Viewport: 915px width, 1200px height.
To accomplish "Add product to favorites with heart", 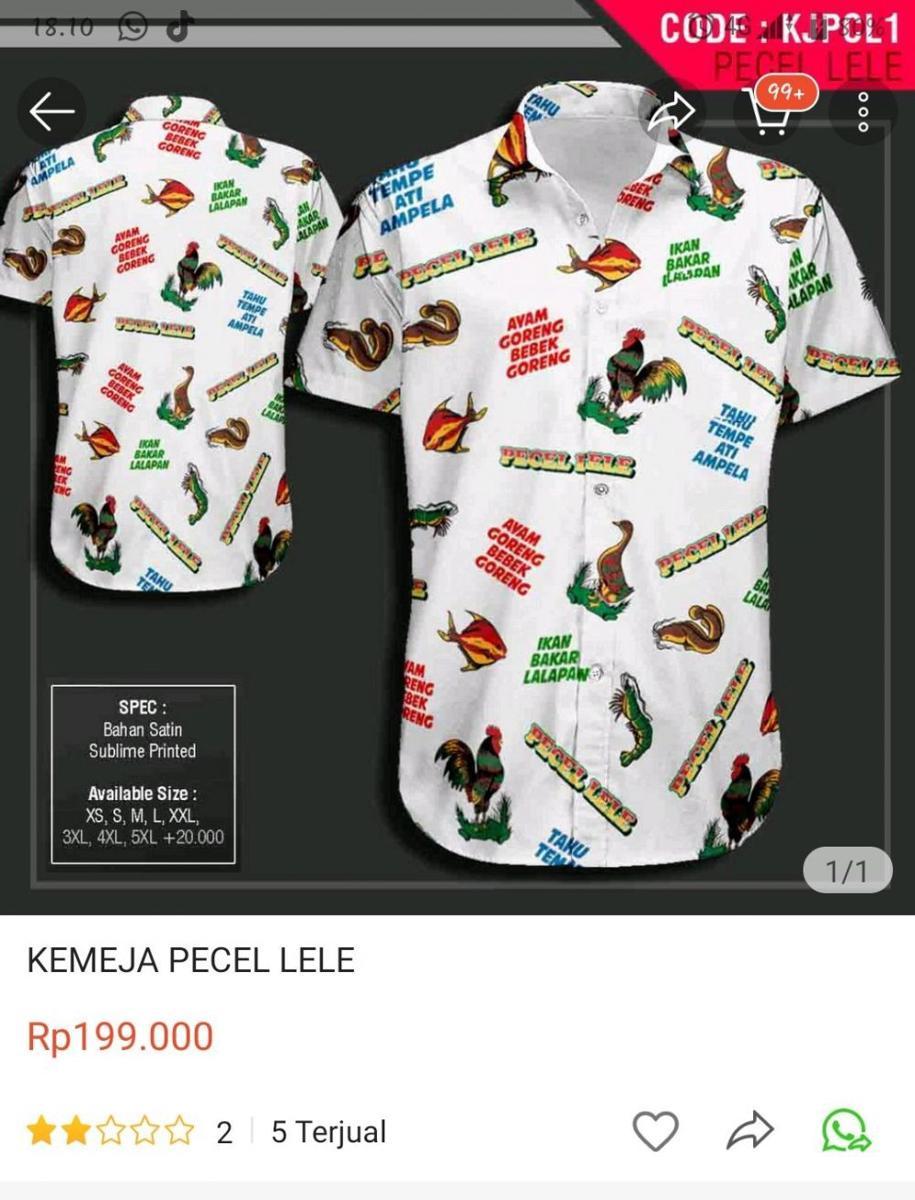I will [x=656, y=1131].
